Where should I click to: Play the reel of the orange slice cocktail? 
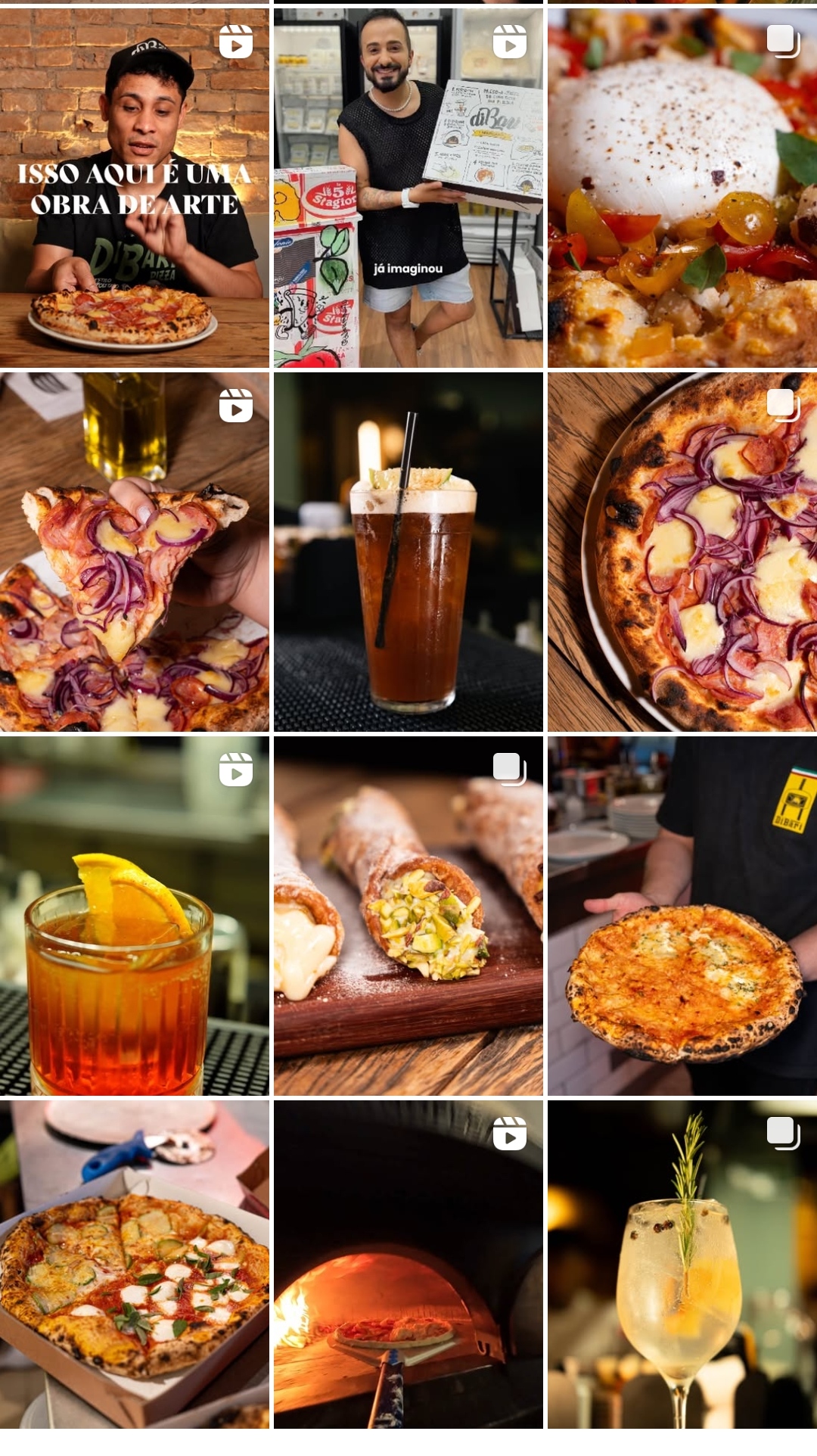click(135, 916)
